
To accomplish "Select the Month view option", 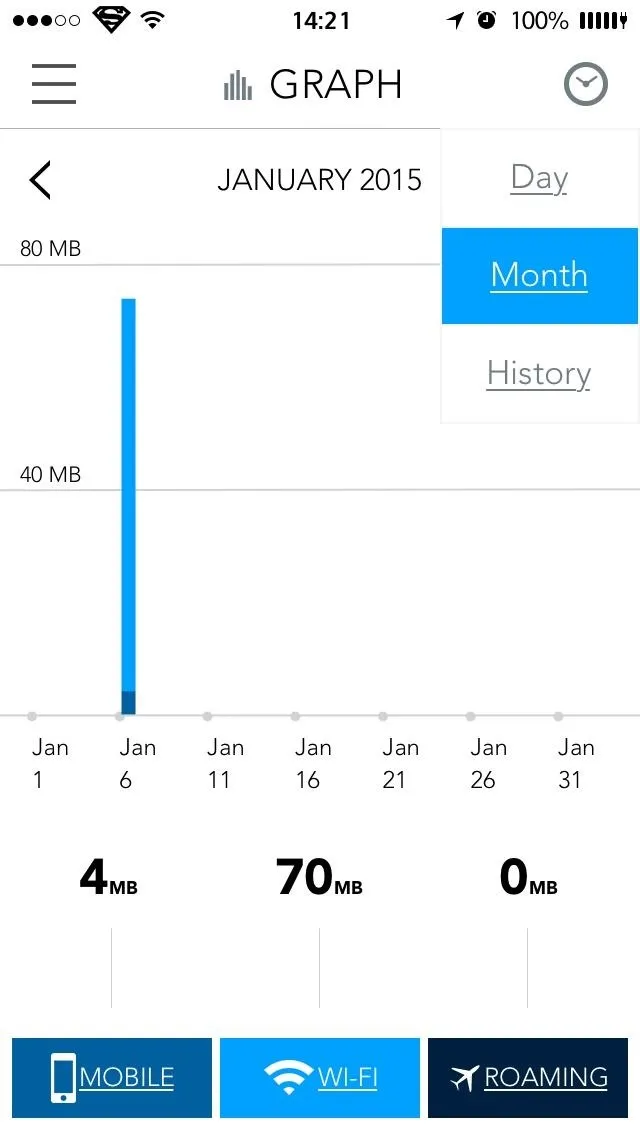I will point(539,275).
